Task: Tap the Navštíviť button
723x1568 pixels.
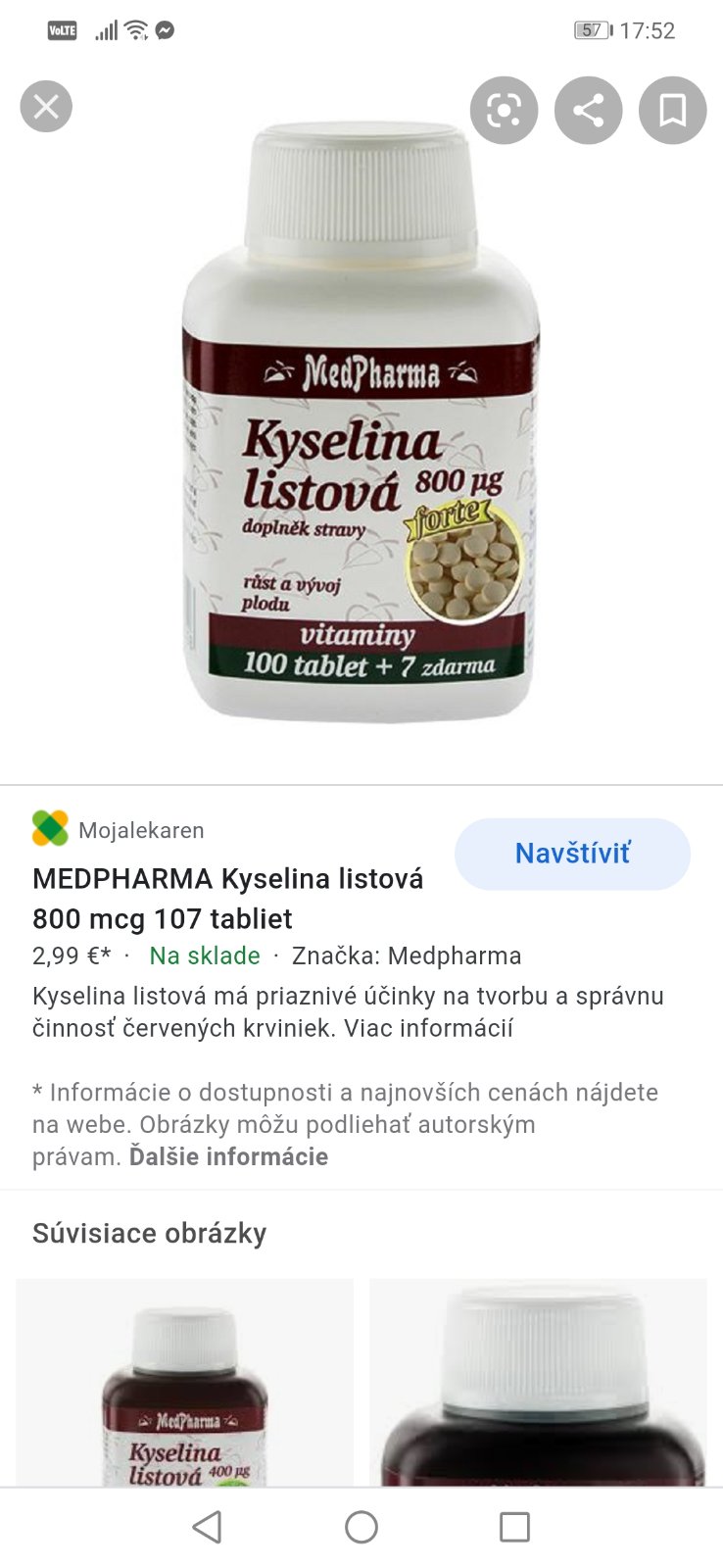Action: pyautogui.click(x=572, y=854)
